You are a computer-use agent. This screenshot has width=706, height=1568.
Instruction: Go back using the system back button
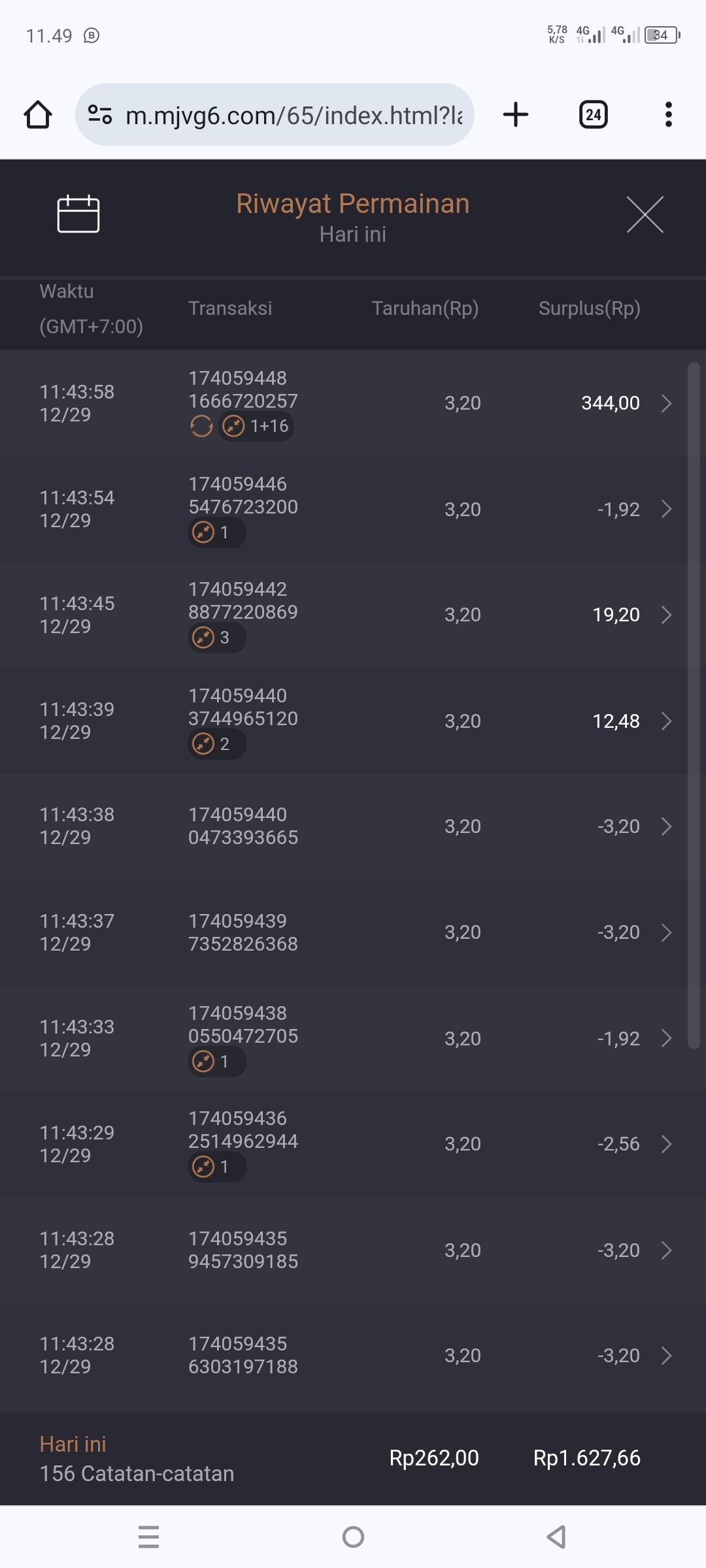556,1537
